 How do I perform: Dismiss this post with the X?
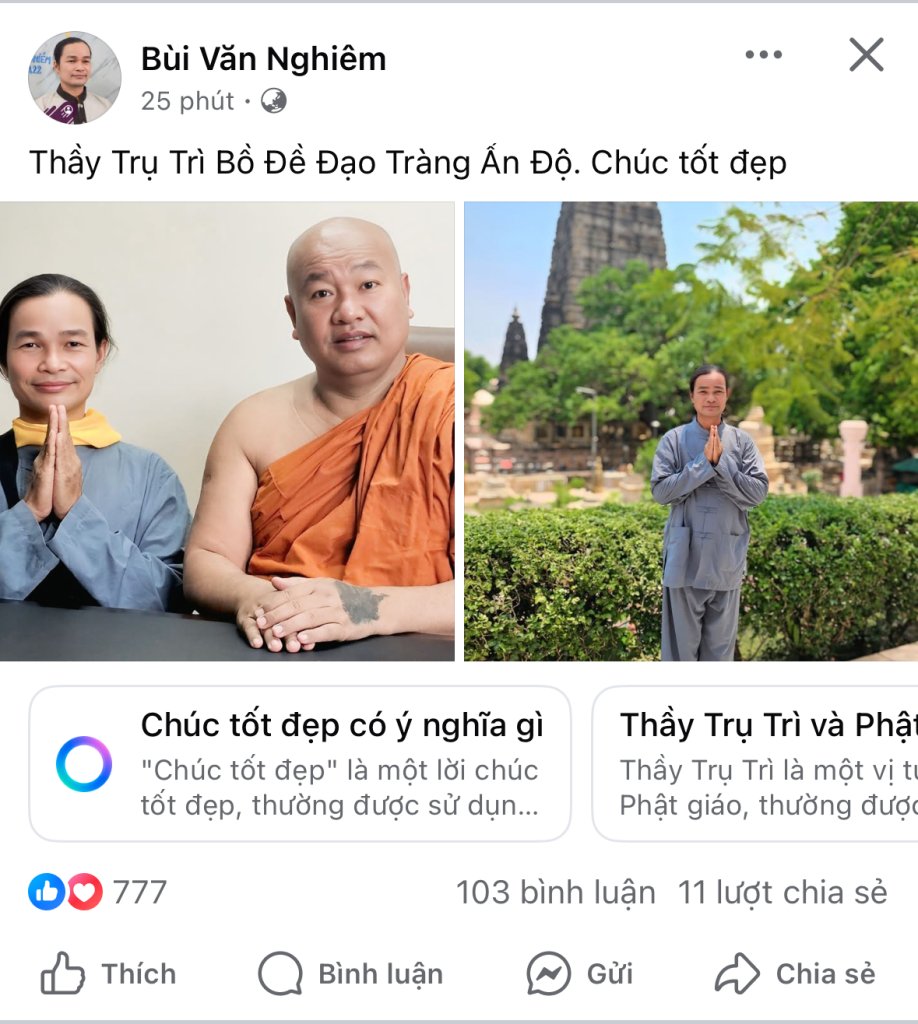866,55
